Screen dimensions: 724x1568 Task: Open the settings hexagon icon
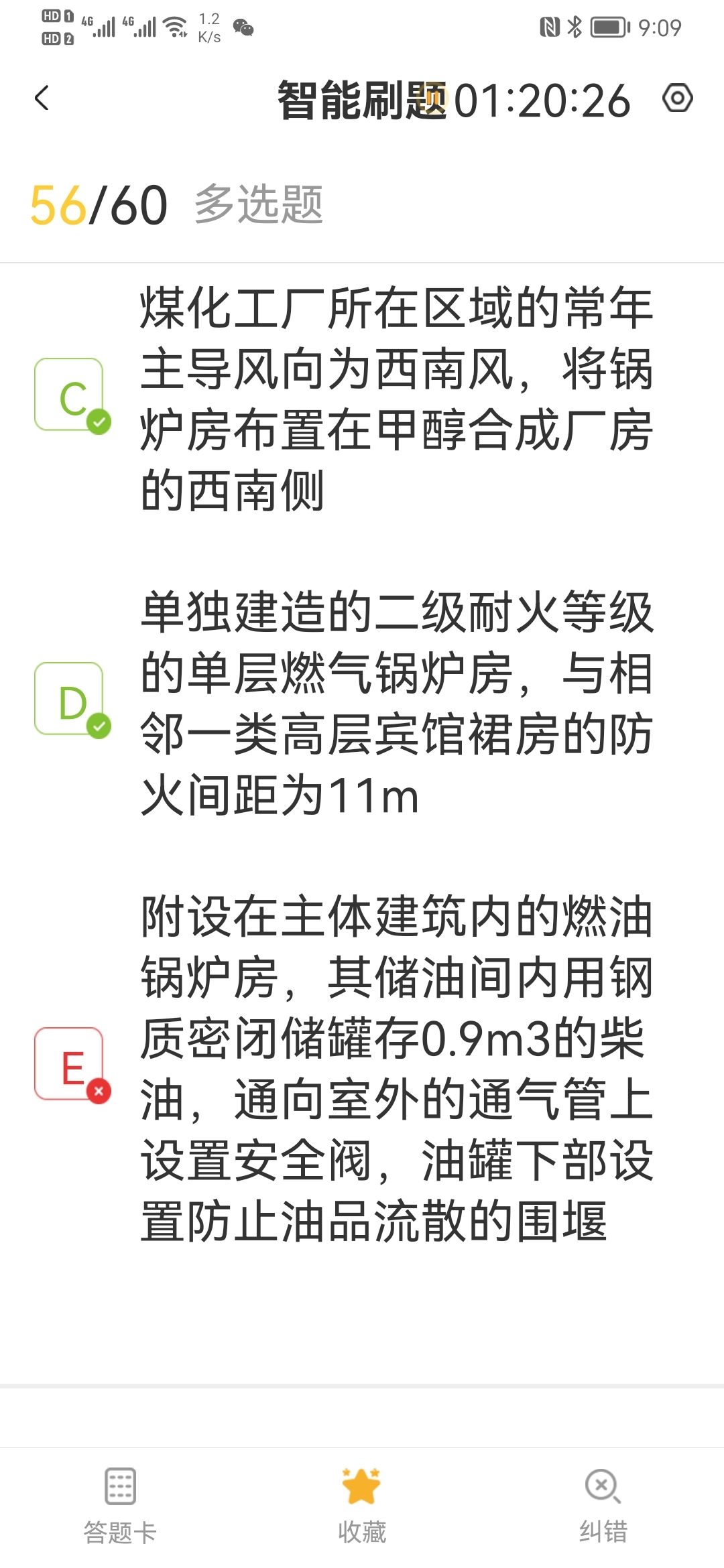click(677, 99)
